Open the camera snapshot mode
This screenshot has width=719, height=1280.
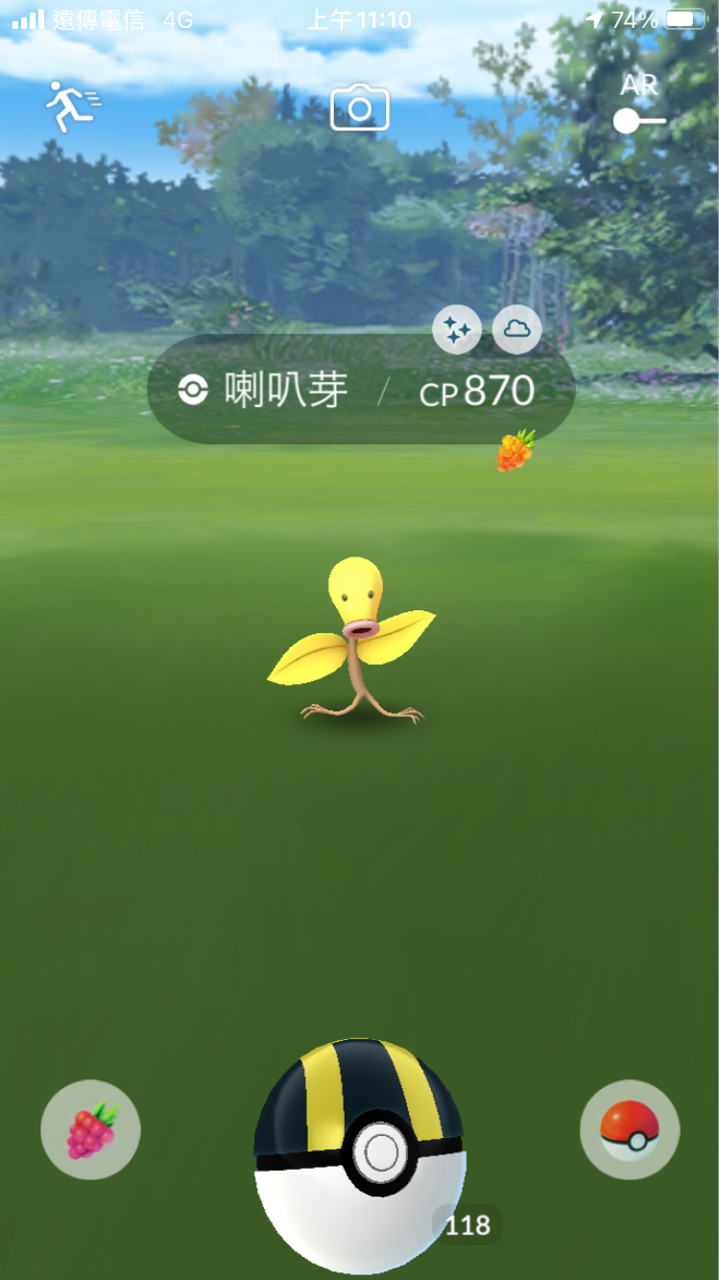click(x=359, y=107)
